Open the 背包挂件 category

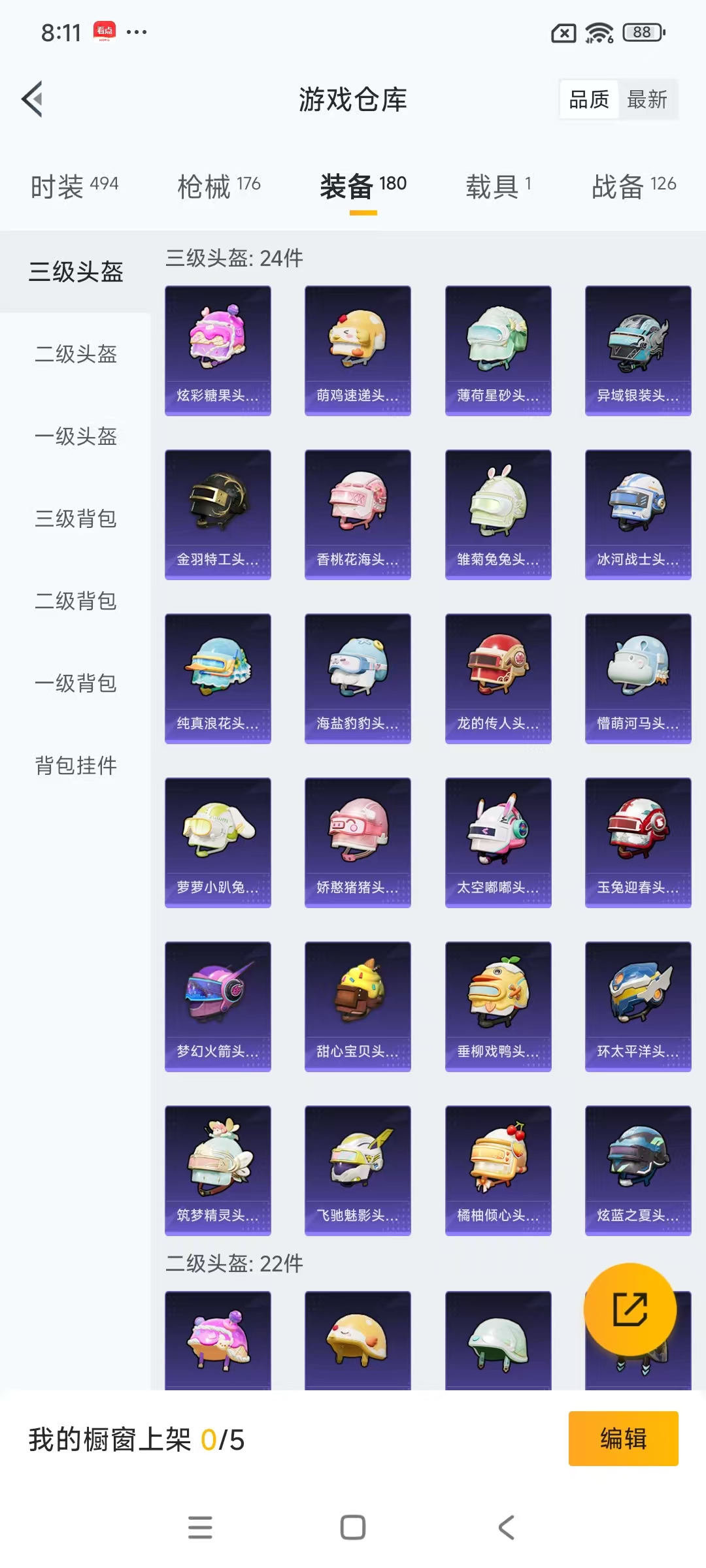(76, 766)
